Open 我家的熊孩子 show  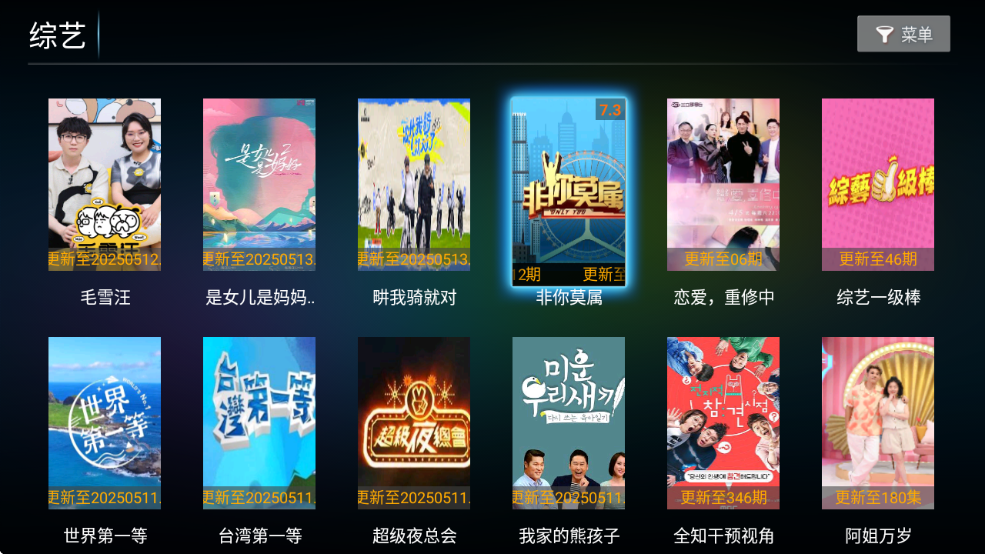pyautogui.click(x=568, y=423)
